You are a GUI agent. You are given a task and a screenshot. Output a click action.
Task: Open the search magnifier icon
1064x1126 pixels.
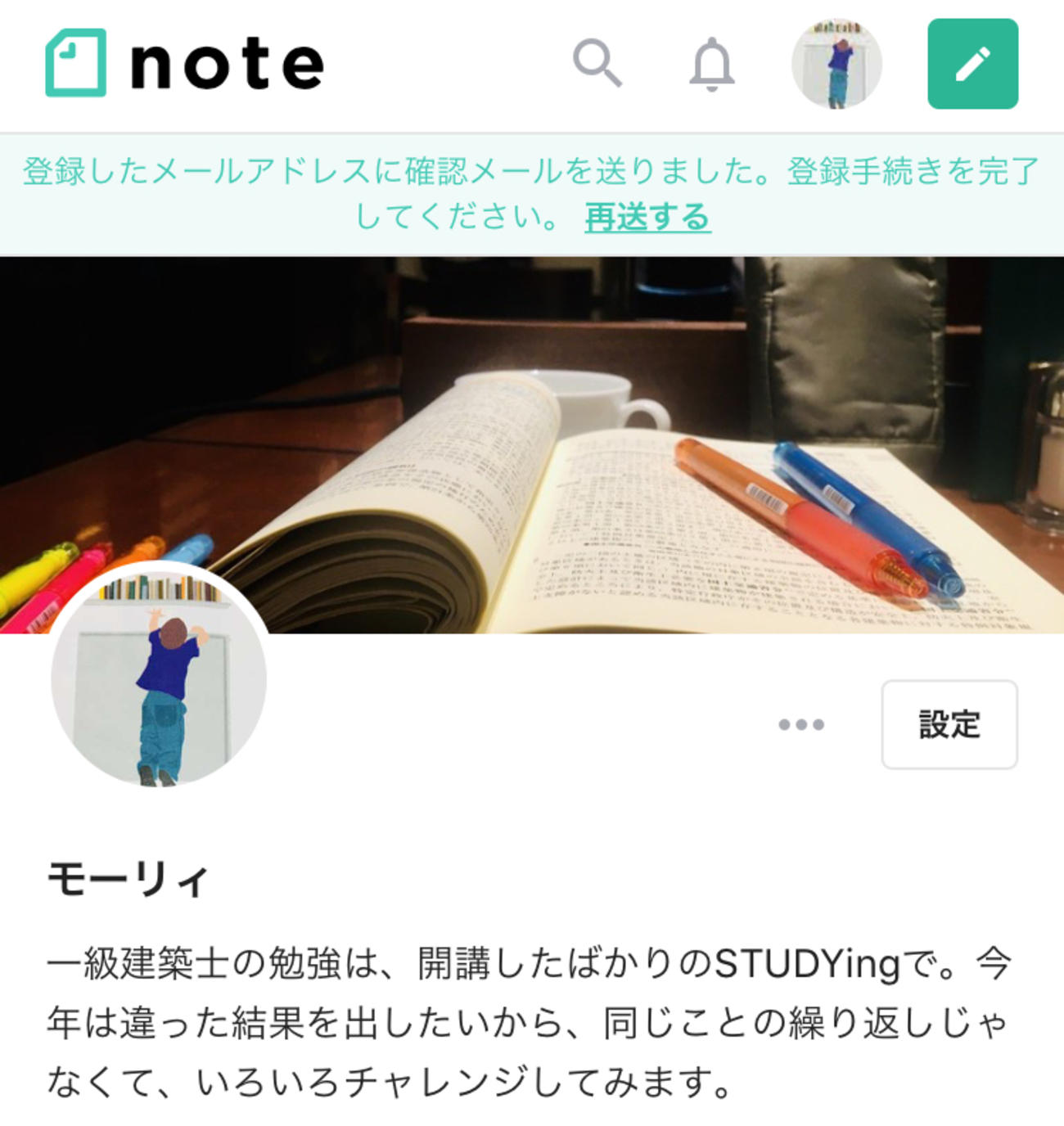click(x=597, y=63)
